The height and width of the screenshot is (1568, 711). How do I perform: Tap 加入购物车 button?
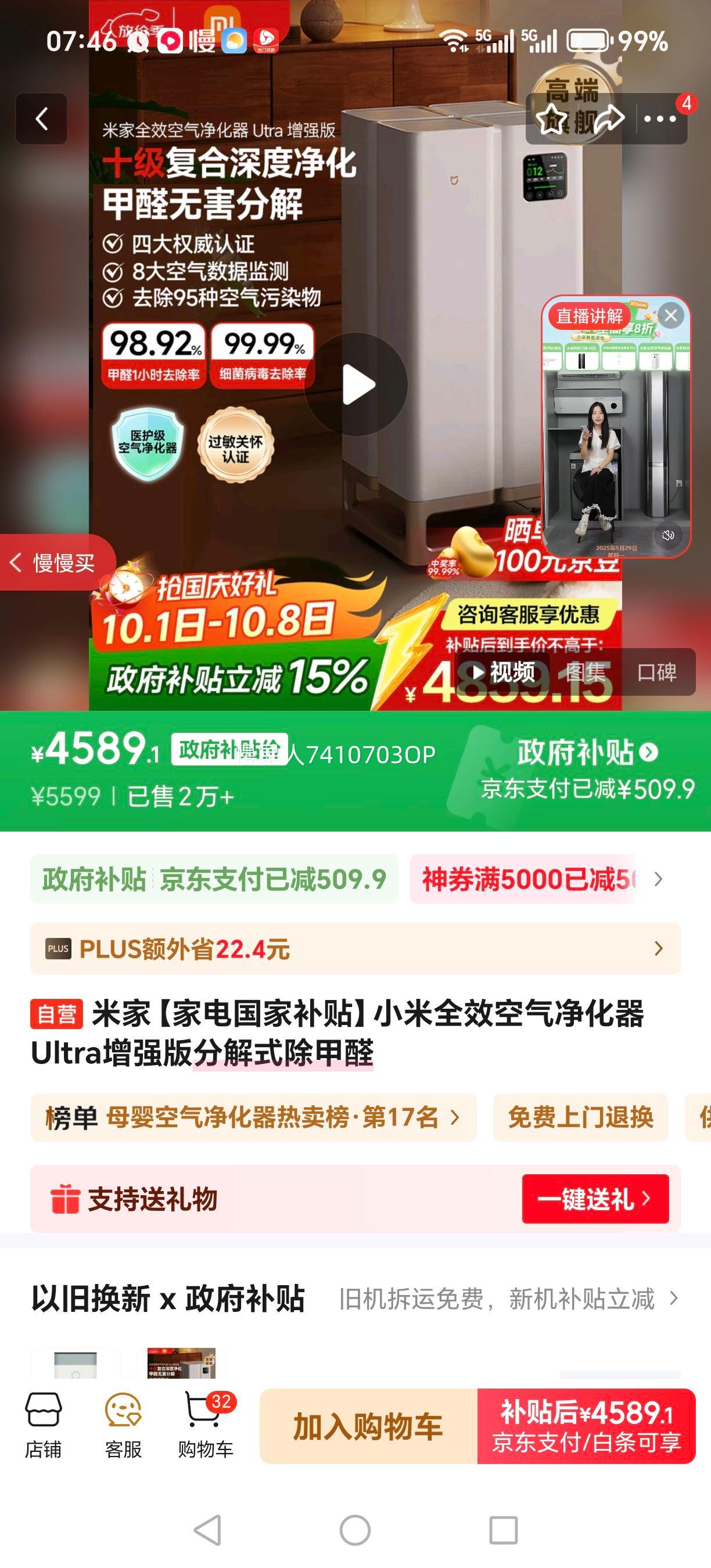click(x=368, y=1426)
